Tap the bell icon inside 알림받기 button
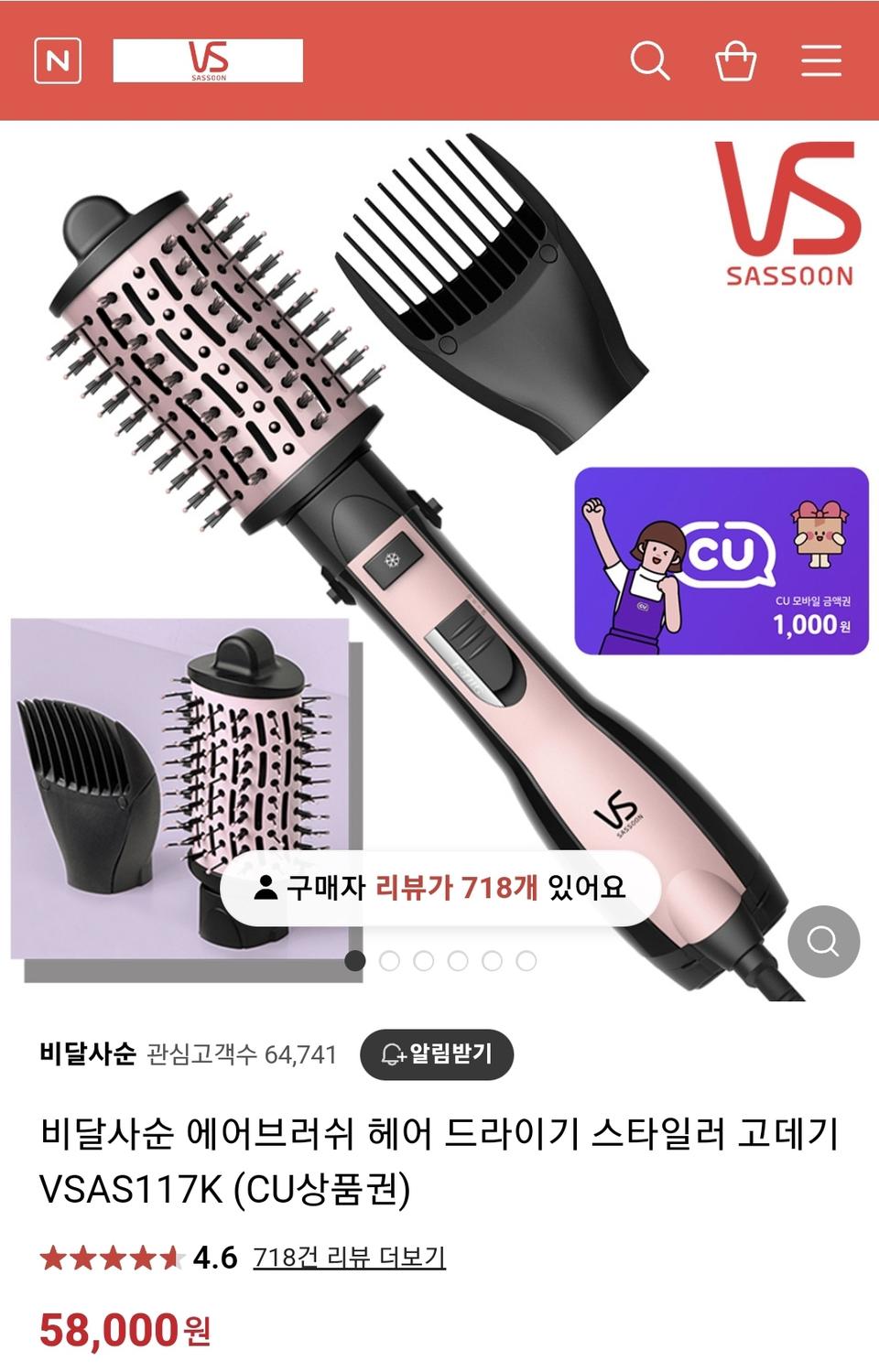Image resolution: width=879 pixels, height=1372 pixels. click(x=389, y=1053)
